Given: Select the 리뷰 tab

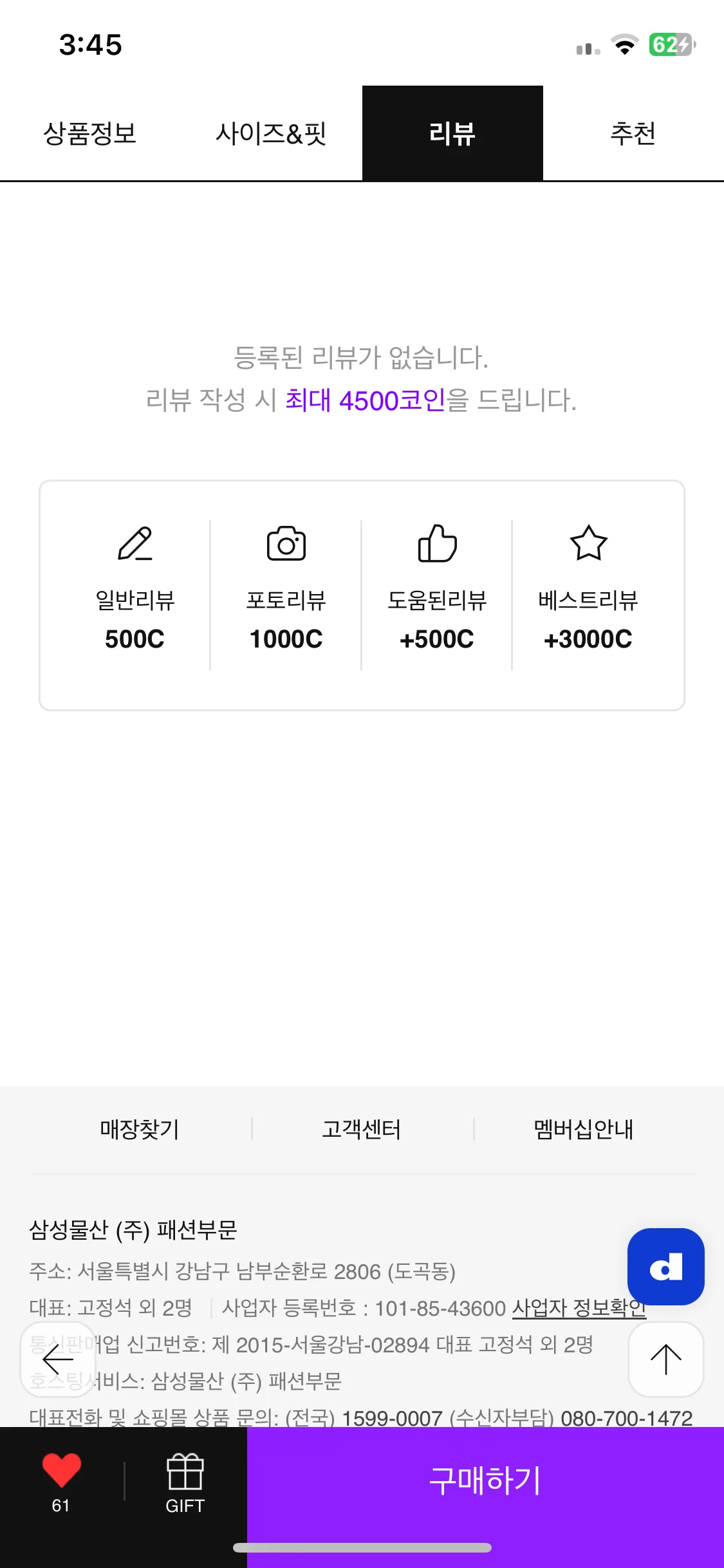Looking at the screenshot, I should coord(452,134).
